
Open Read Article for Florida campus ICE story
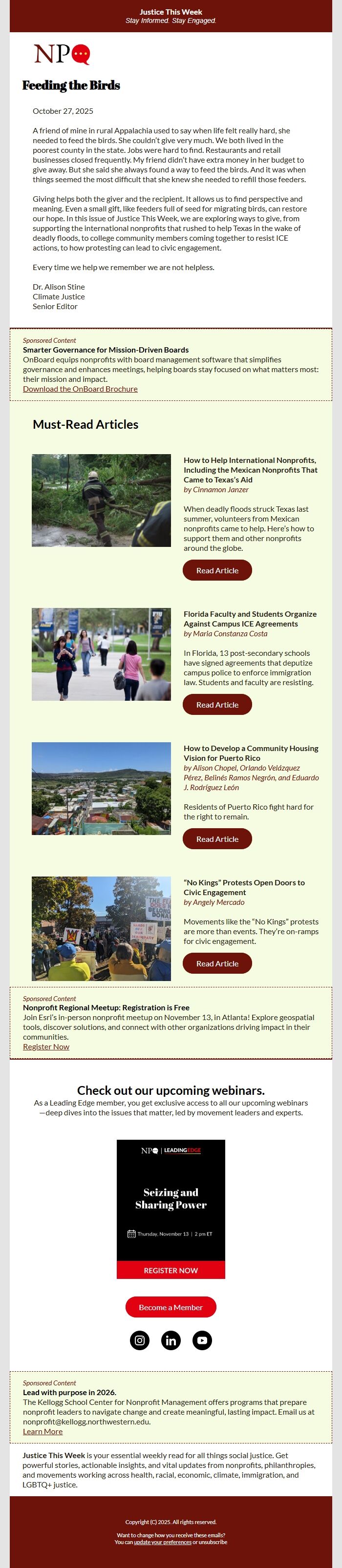click(x=217, y=705)
